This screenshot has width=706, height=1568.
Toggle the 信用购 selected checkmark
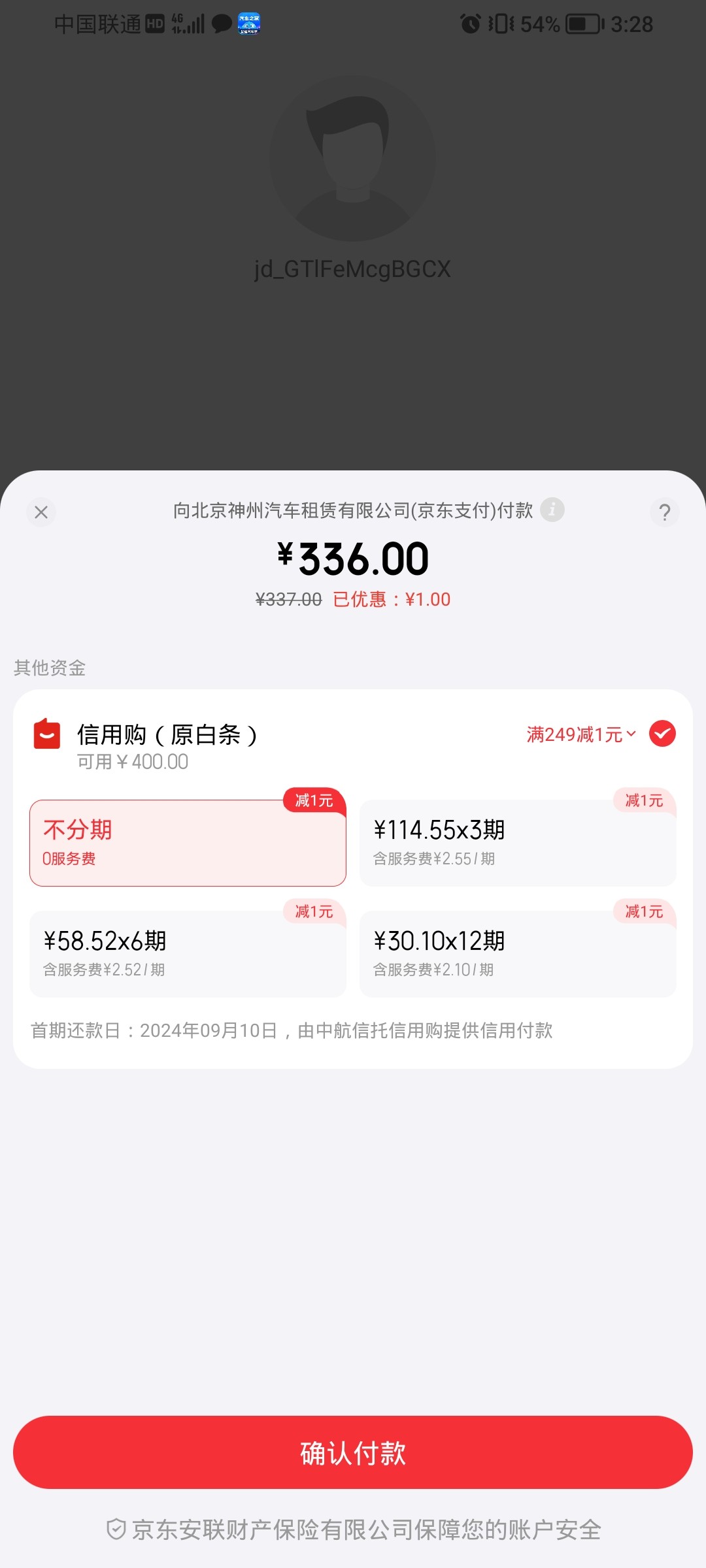(x=662, y=734)
